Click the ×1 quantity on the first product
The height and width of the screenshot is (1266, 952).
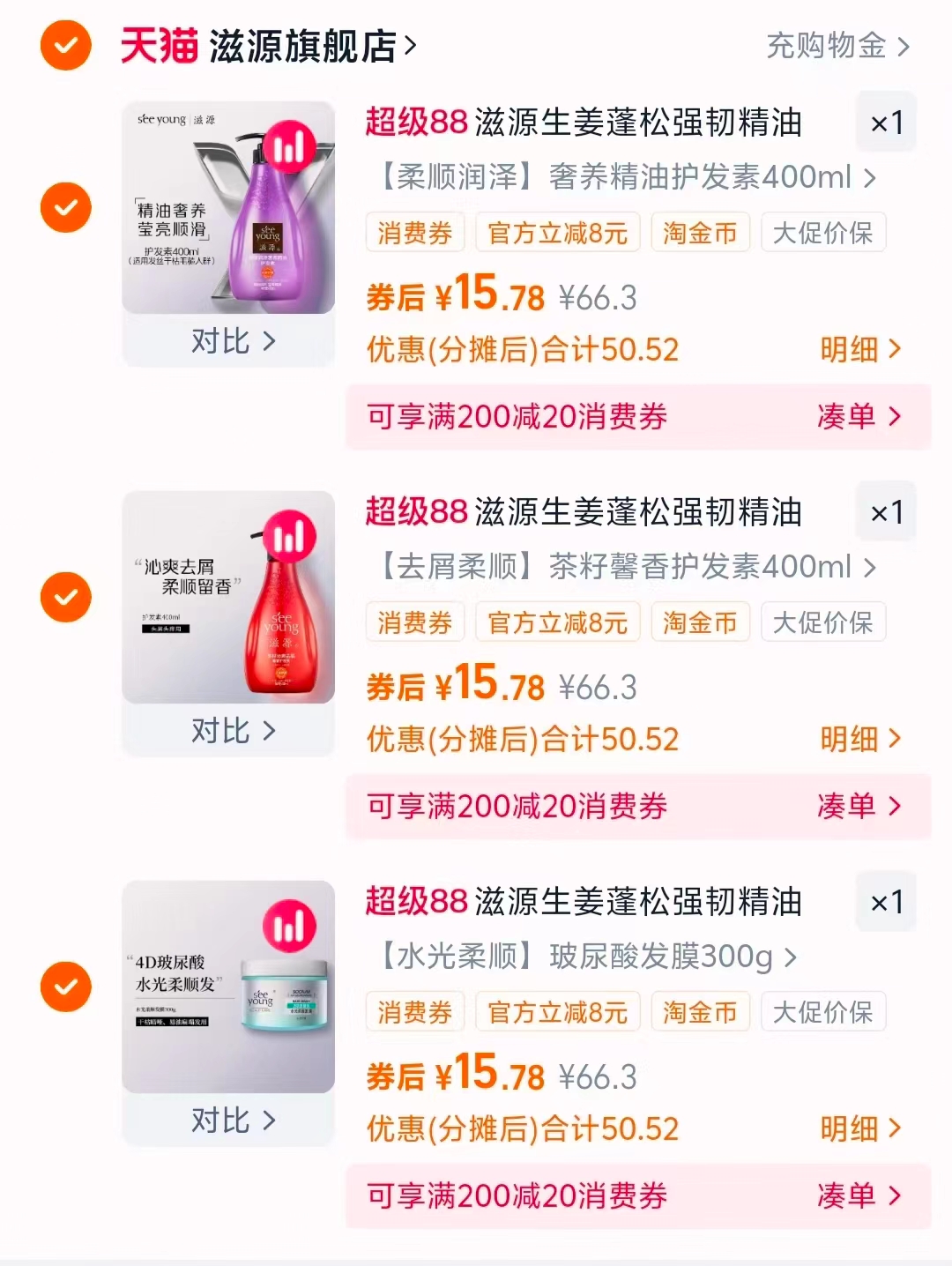pos(886,123)
